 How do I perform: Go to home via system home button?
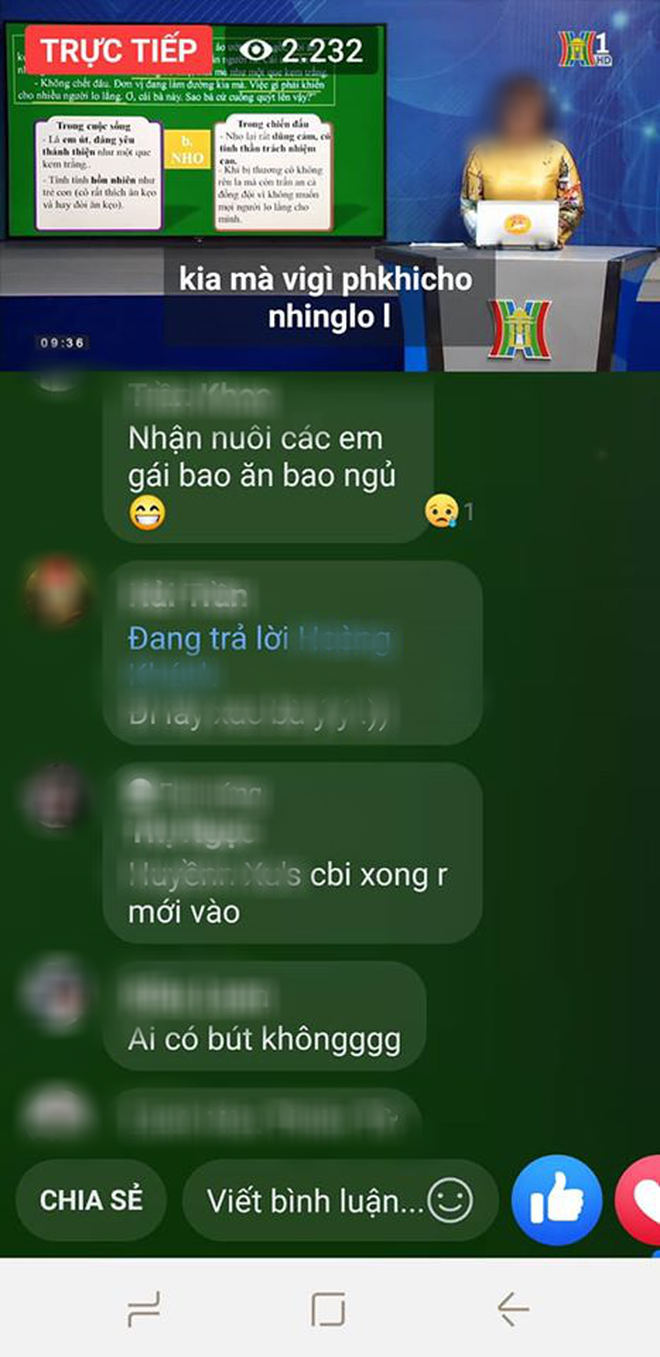pos(328,1309)
